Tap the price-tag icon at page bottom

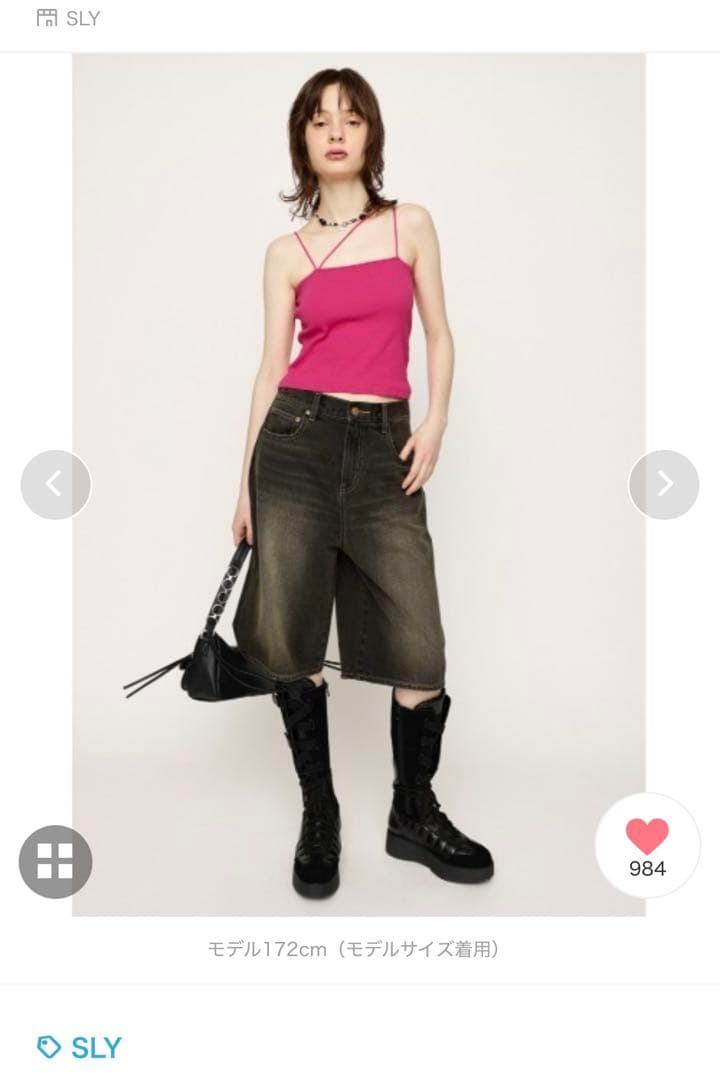48,1046
